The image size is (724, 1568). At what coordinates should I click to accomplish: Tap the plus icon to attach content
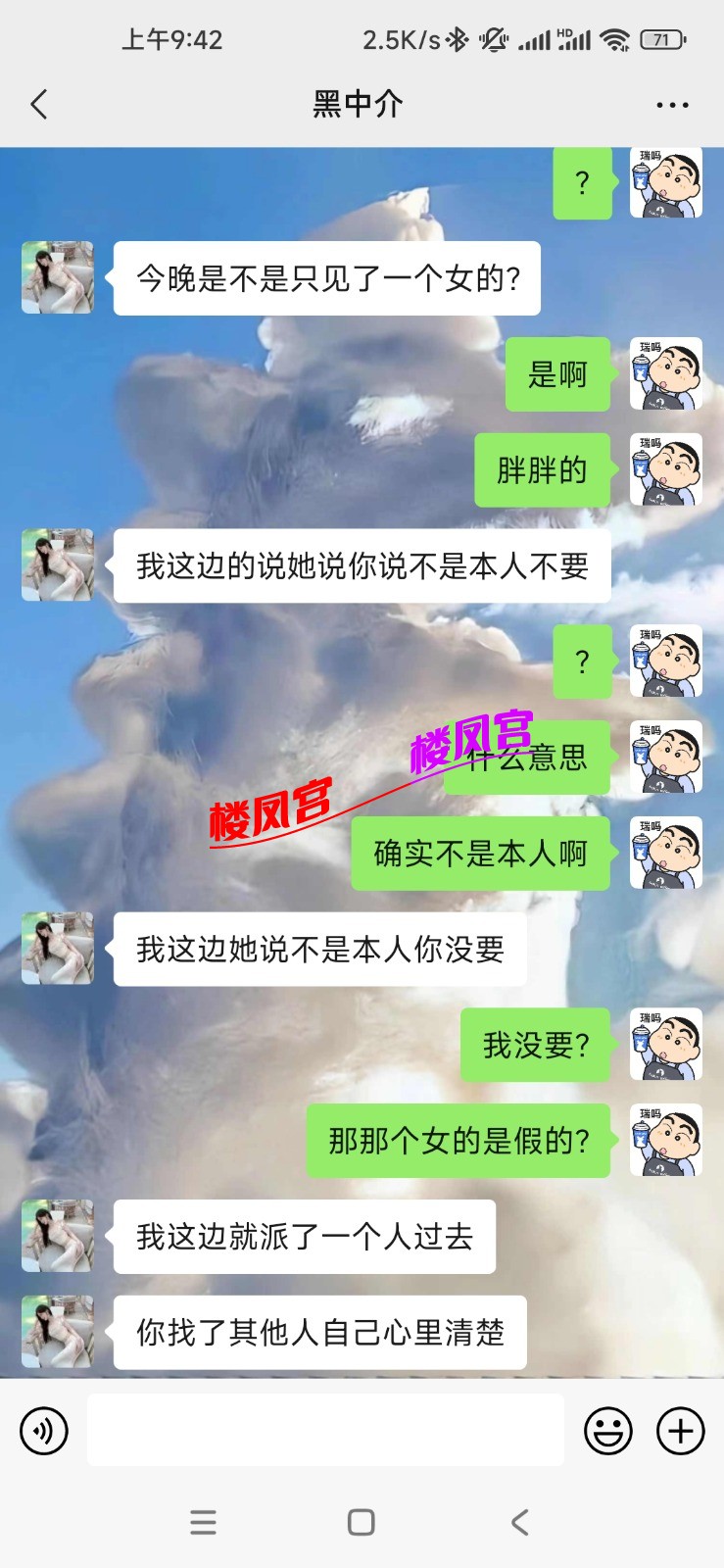tap(680, 1430)
